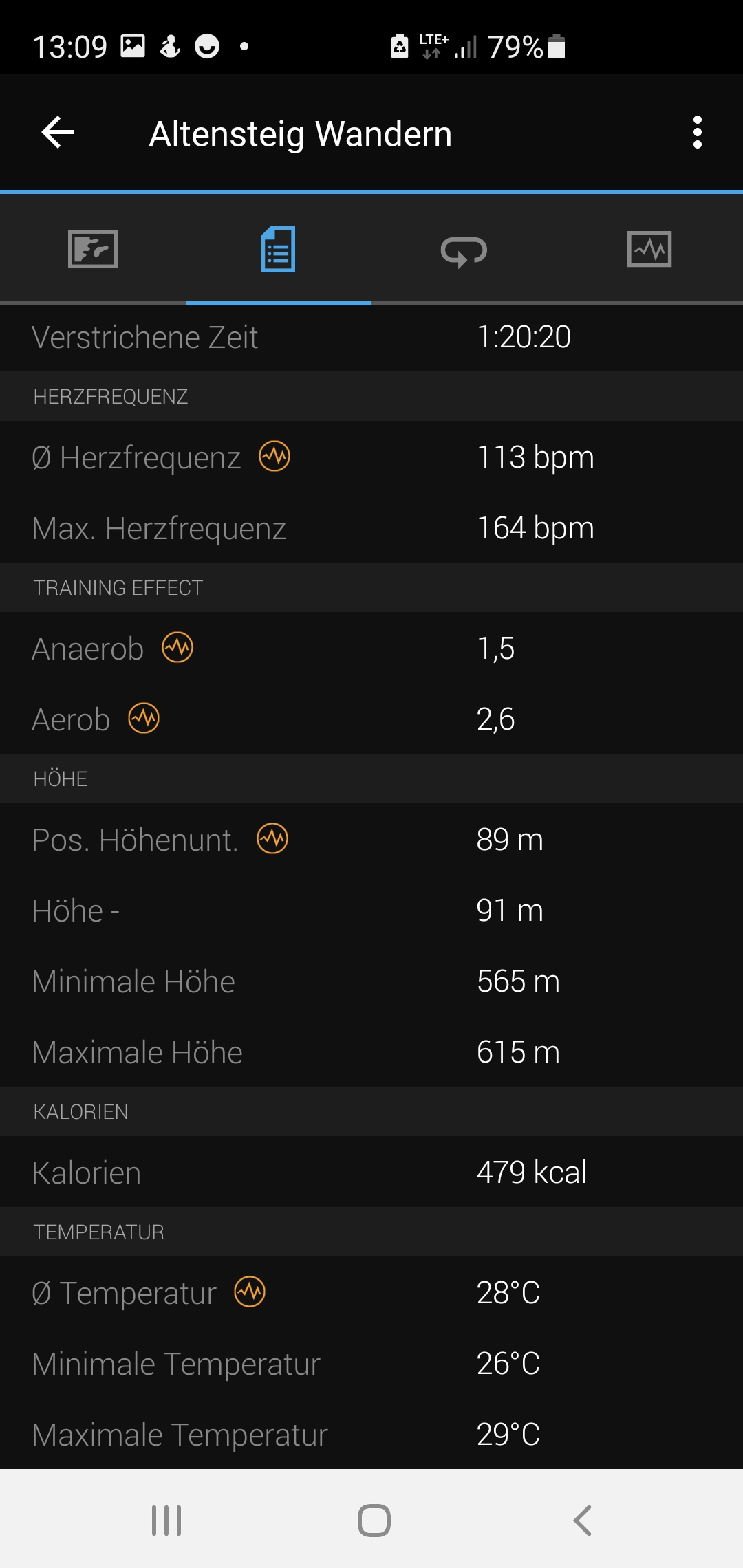743x1568 pixels.
Task: Open the recent apps view
Action: (x=166, y=1520)
